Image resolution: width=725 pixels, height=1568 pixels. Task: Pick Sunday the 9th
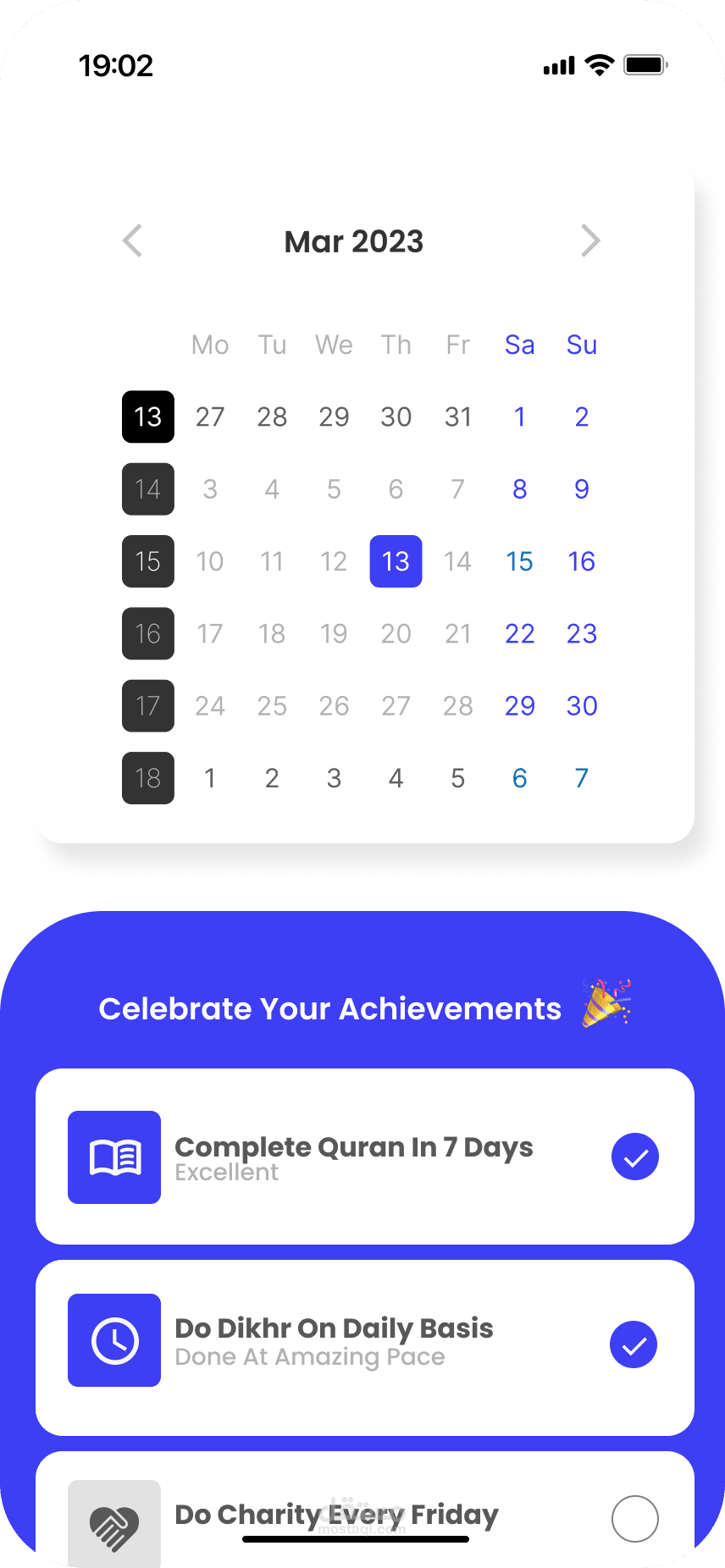point(581,489)
